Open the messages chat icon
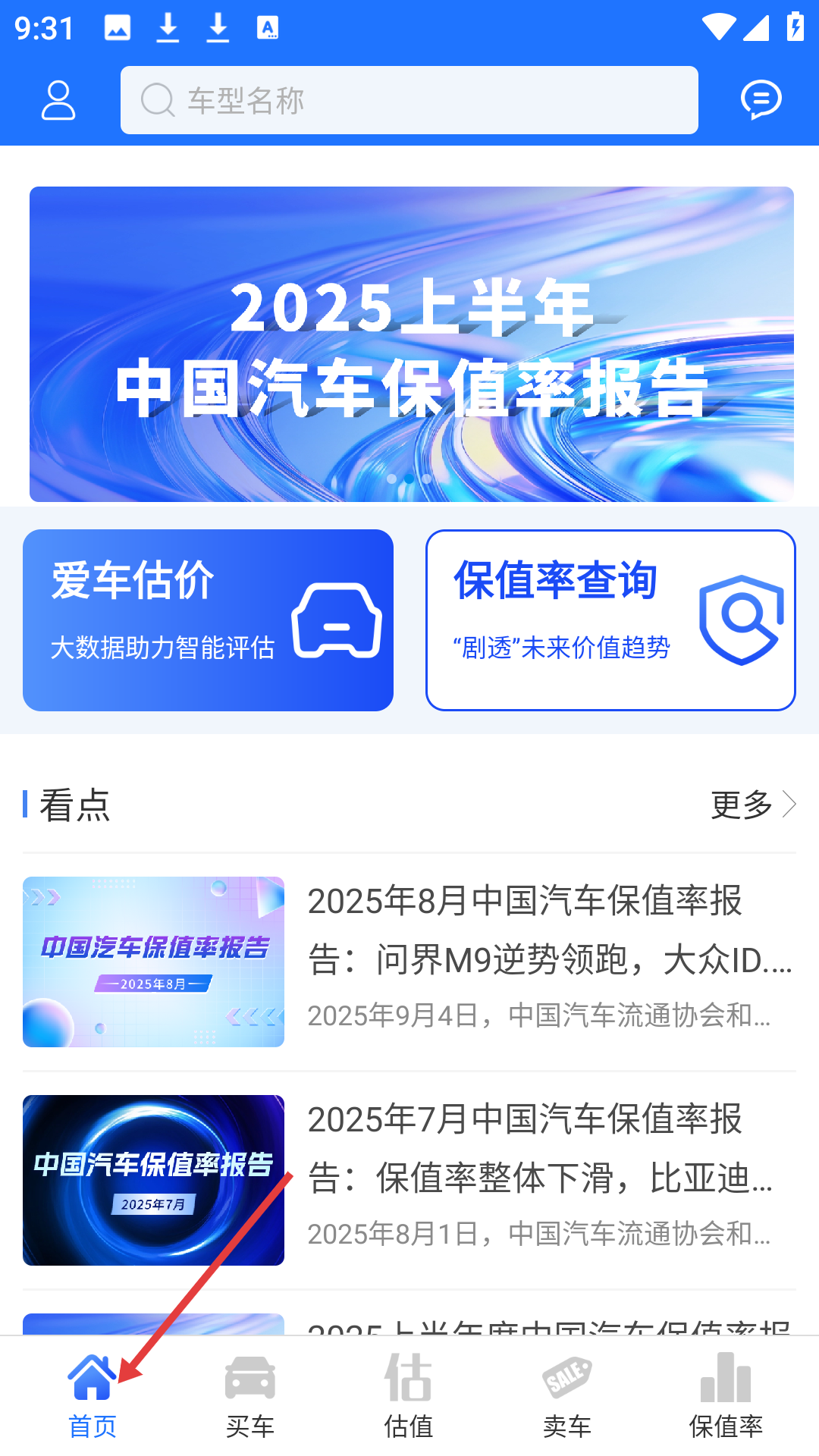Image resolution: width=819 pixels, height=1456 pixels. click(761, 99)
